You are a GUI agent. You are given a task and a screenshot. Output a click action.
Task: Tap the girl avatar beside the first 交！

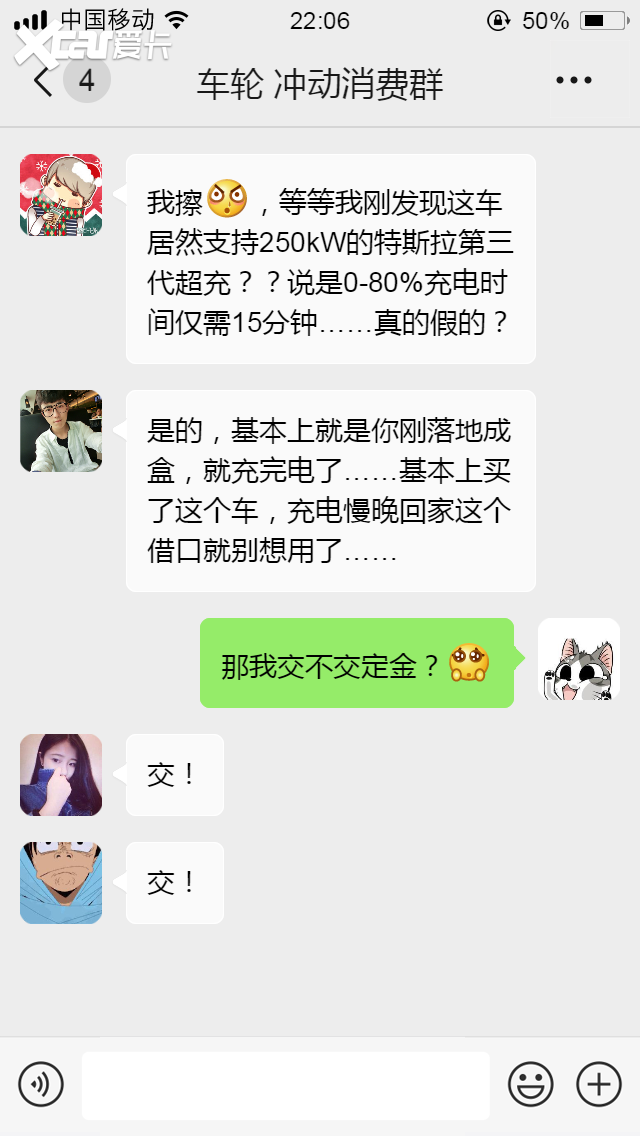[61, 775]
